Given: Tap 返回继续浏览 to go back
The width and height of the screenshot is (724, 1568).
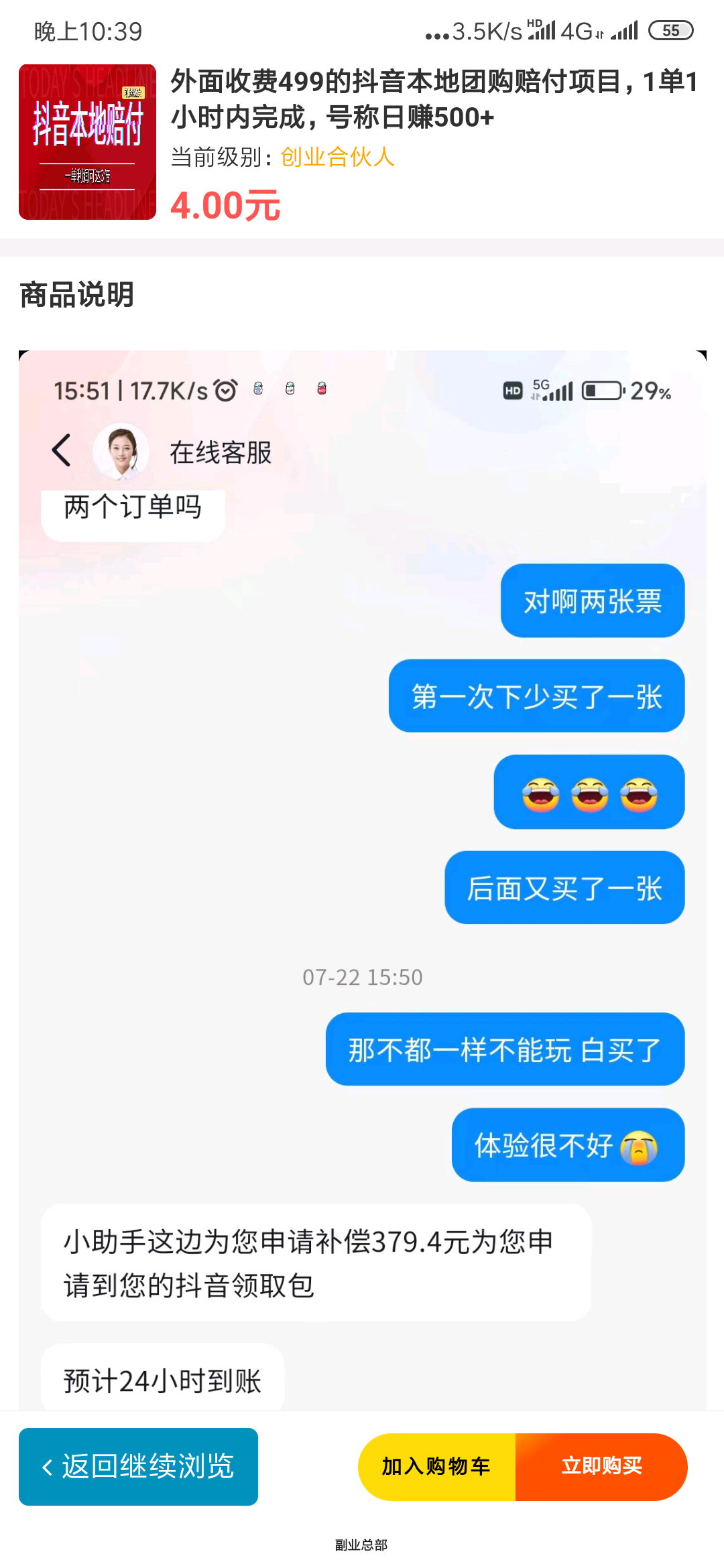Looking at the screenshot, I should [138, 1466].
